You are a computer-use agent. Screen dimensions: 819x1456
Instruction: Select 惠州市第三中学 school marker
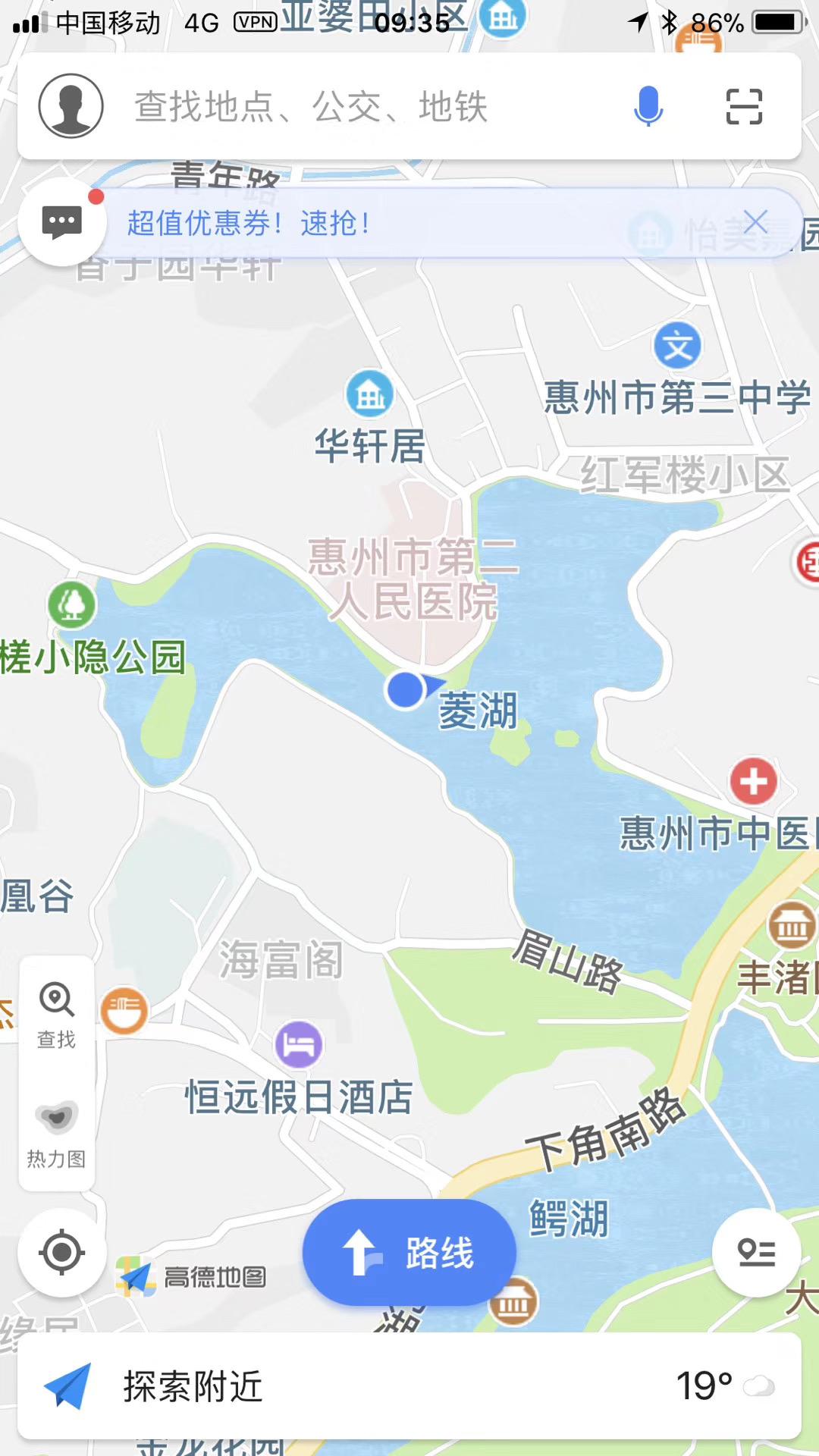click(677, 347)
